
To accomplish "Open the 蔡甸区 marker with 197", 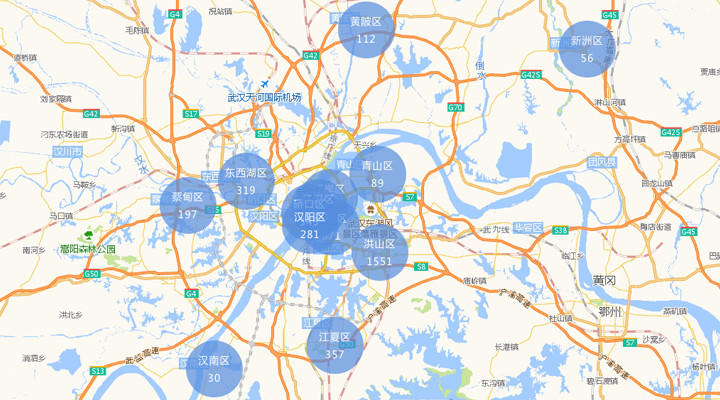I will coord(187,206).
